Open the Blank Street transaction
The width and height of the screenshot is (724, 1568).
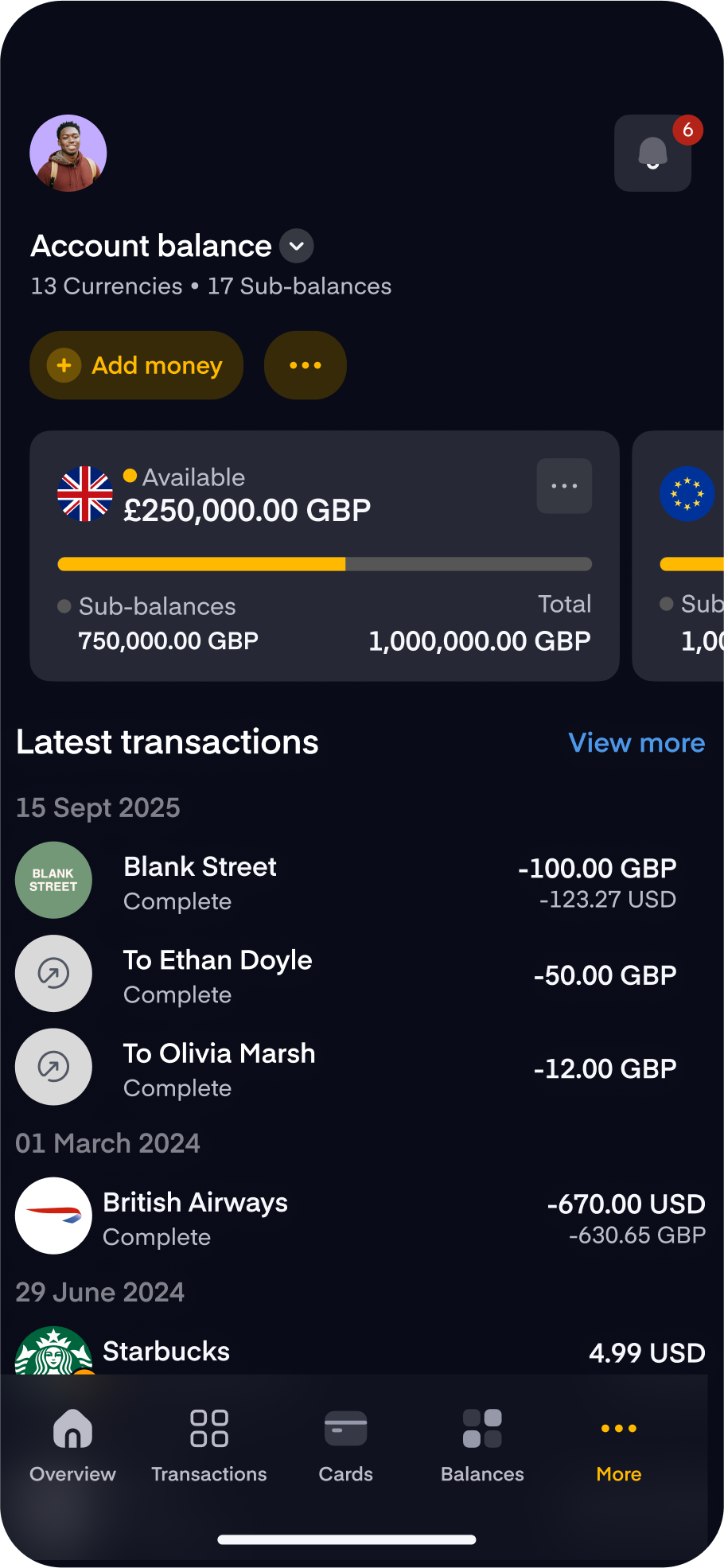346,881
